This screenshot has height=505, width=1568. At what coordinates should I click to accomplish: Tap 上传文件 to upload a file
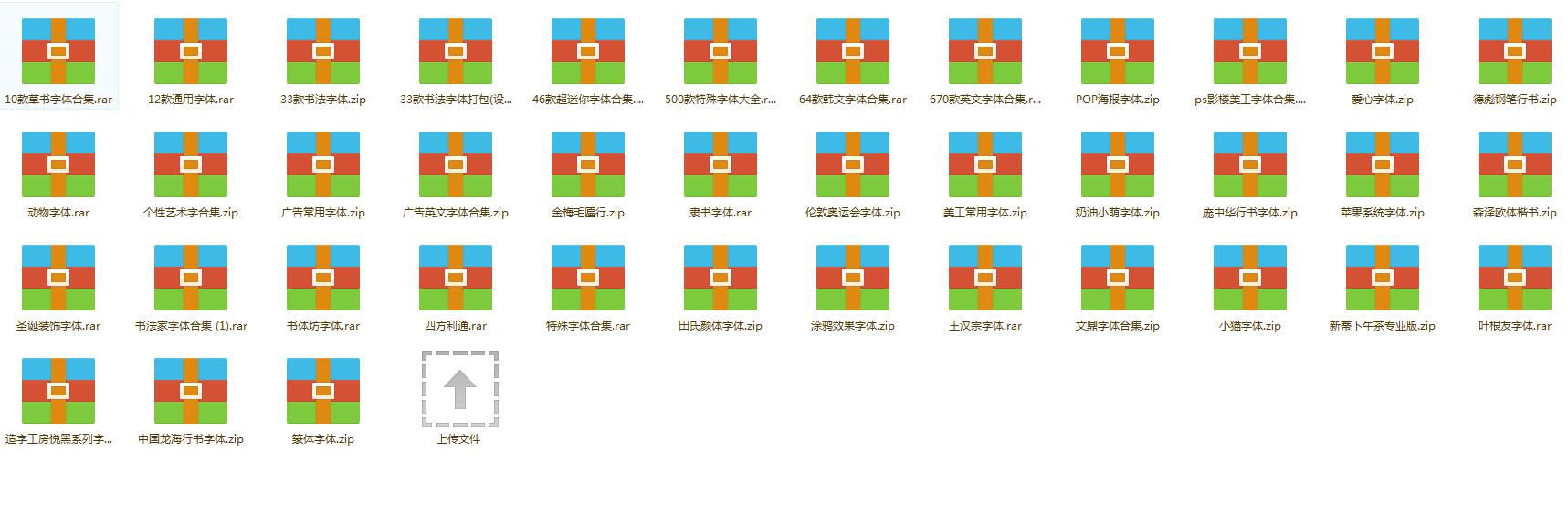tap(459, 391)
